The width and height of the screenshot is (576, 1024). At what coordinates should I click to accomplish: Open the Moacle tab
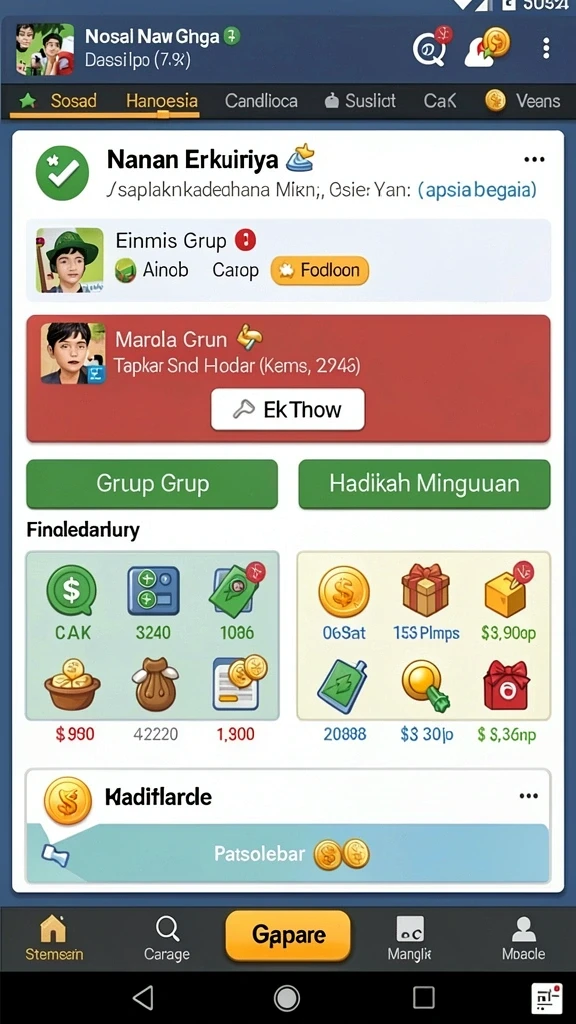pyautogui.click(x=523, y=938)
